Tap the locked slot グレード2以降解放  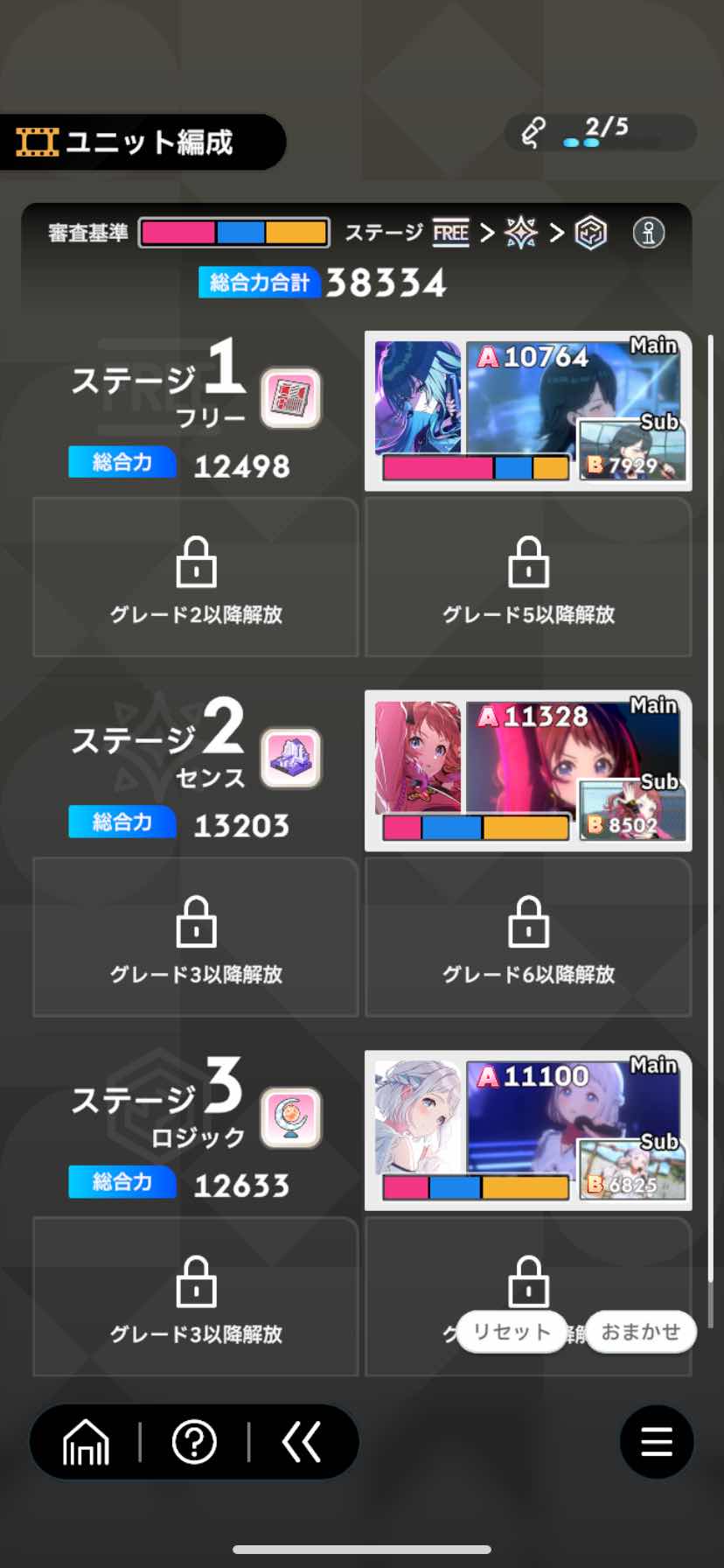pos(196,577)
